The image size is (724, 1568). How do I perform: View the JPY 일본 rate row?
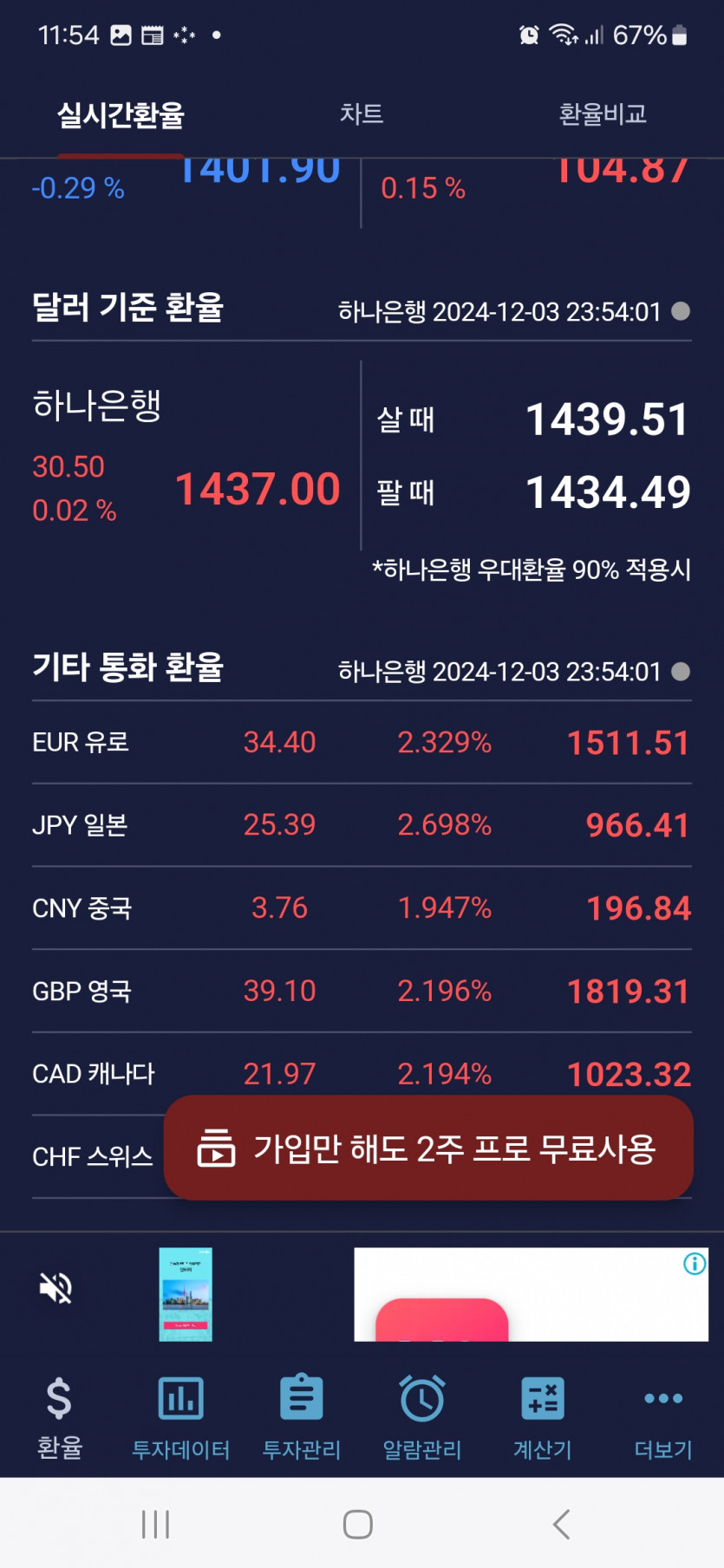tap(362, 825)
